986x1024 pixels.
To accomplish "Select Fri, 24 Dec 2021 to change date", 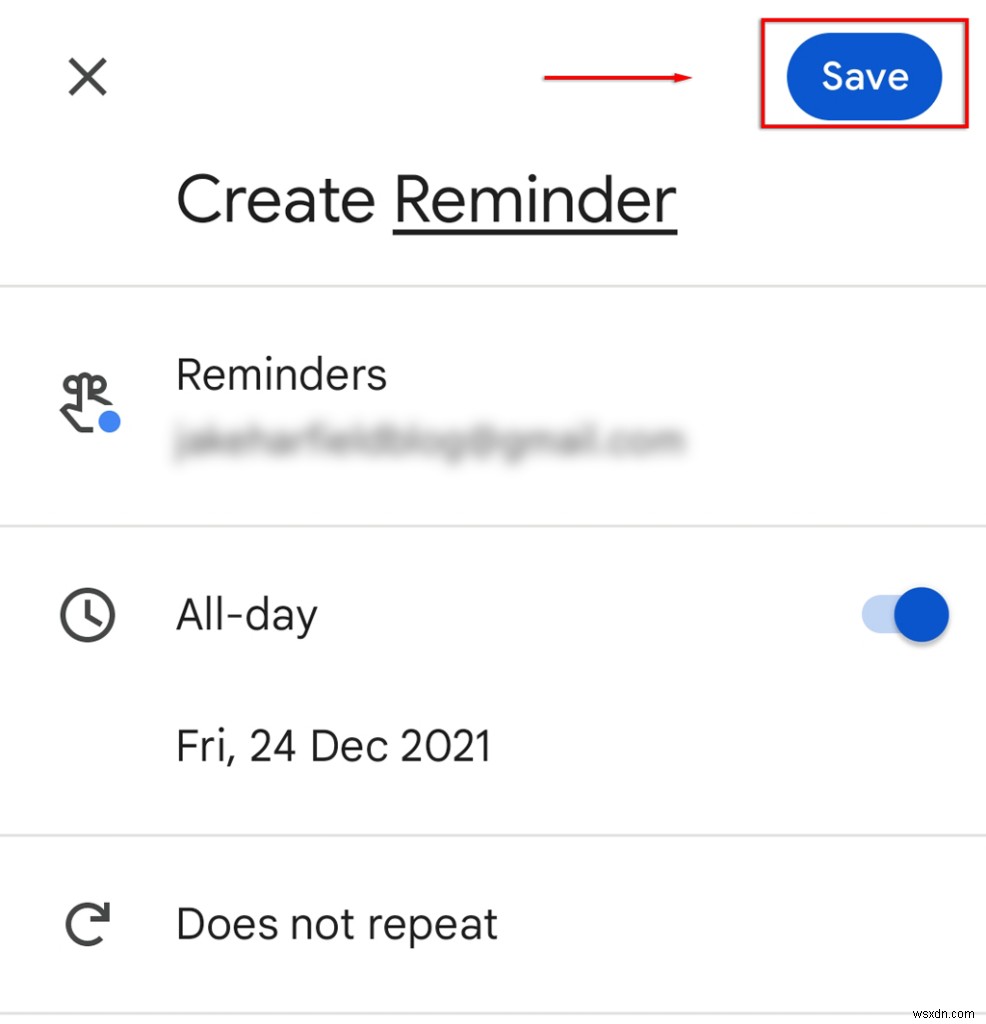I will (333, 745).
